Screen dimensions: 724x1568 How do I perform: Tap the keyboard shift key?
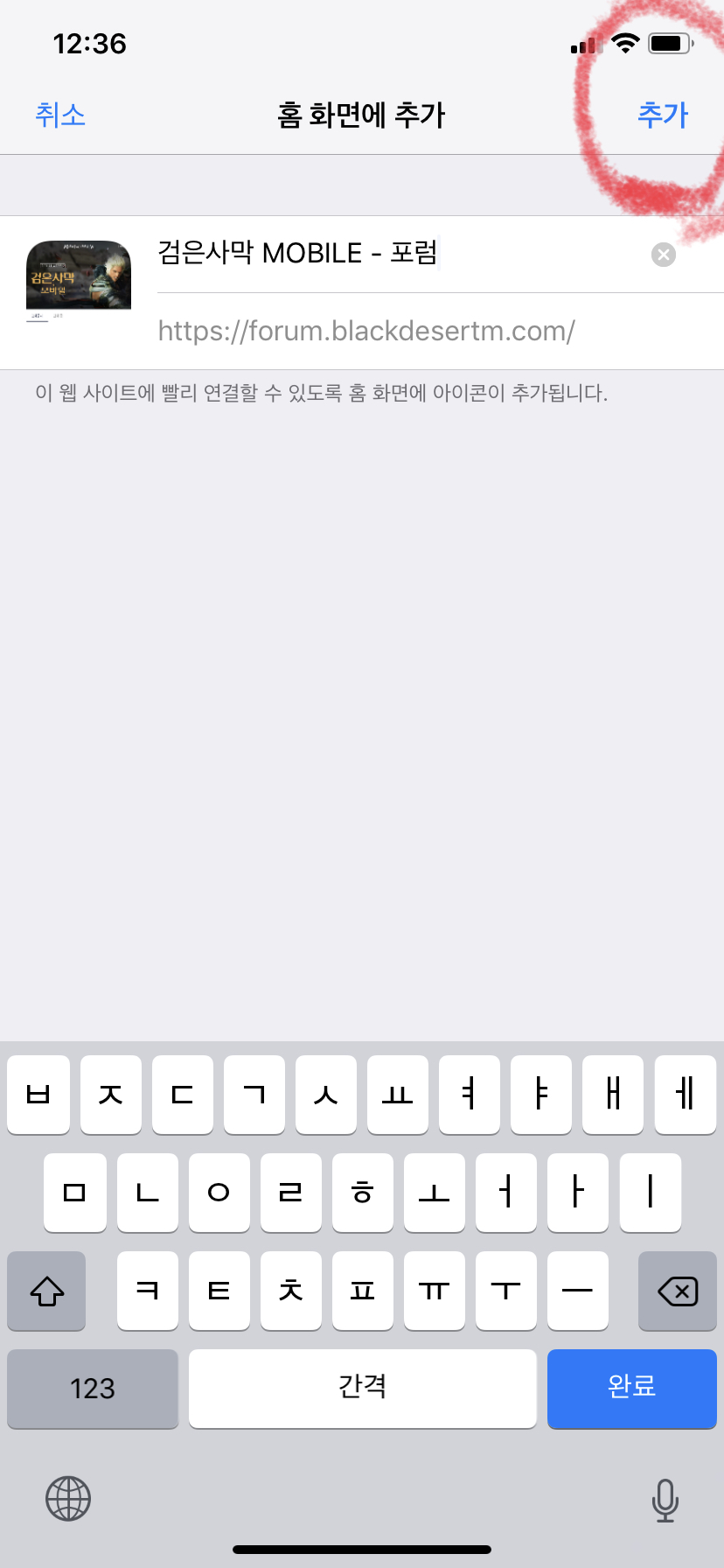[x=47, y=1291]
